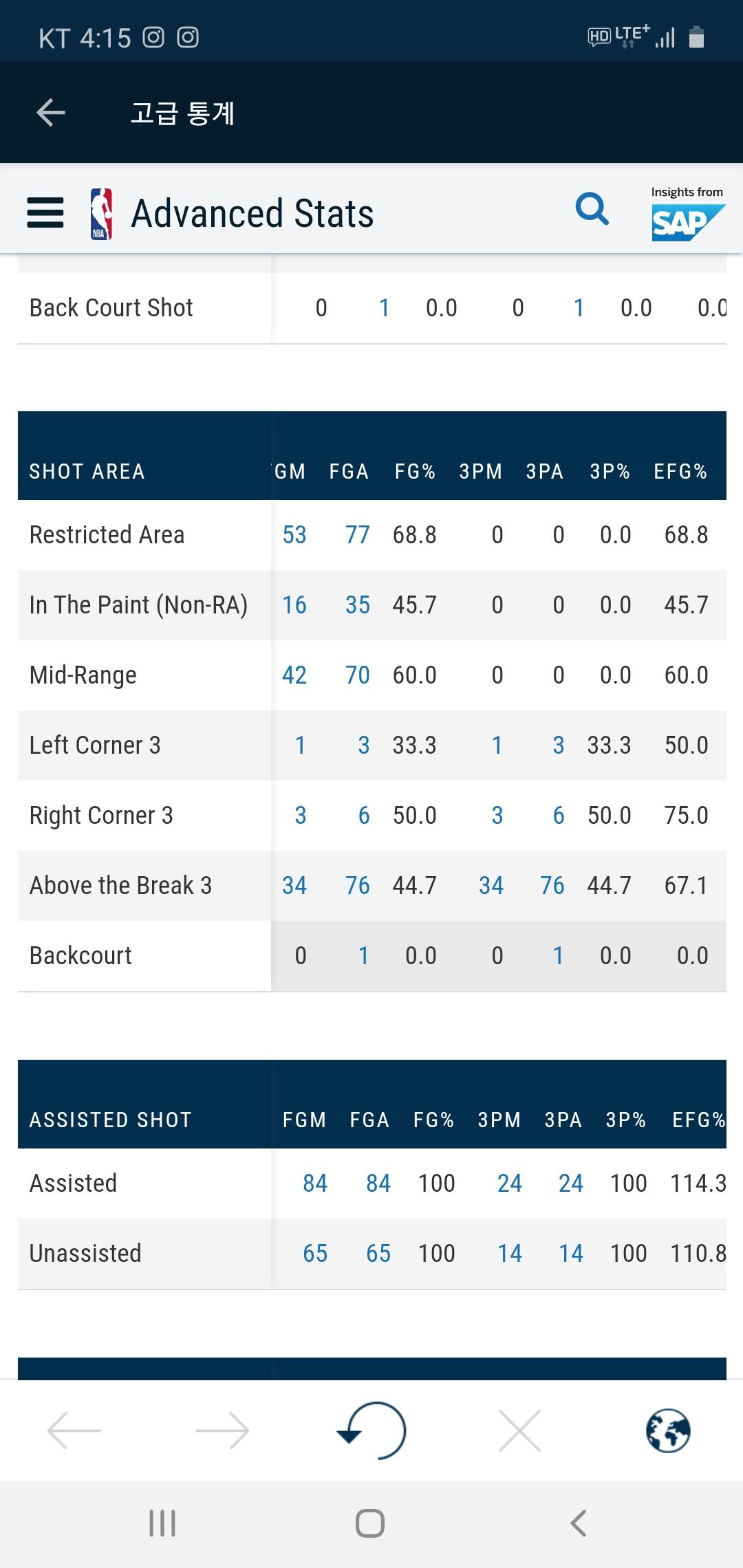Open Mid-Range FGA value 70
Screen dimensions: 743x1568
pos(358,675)
